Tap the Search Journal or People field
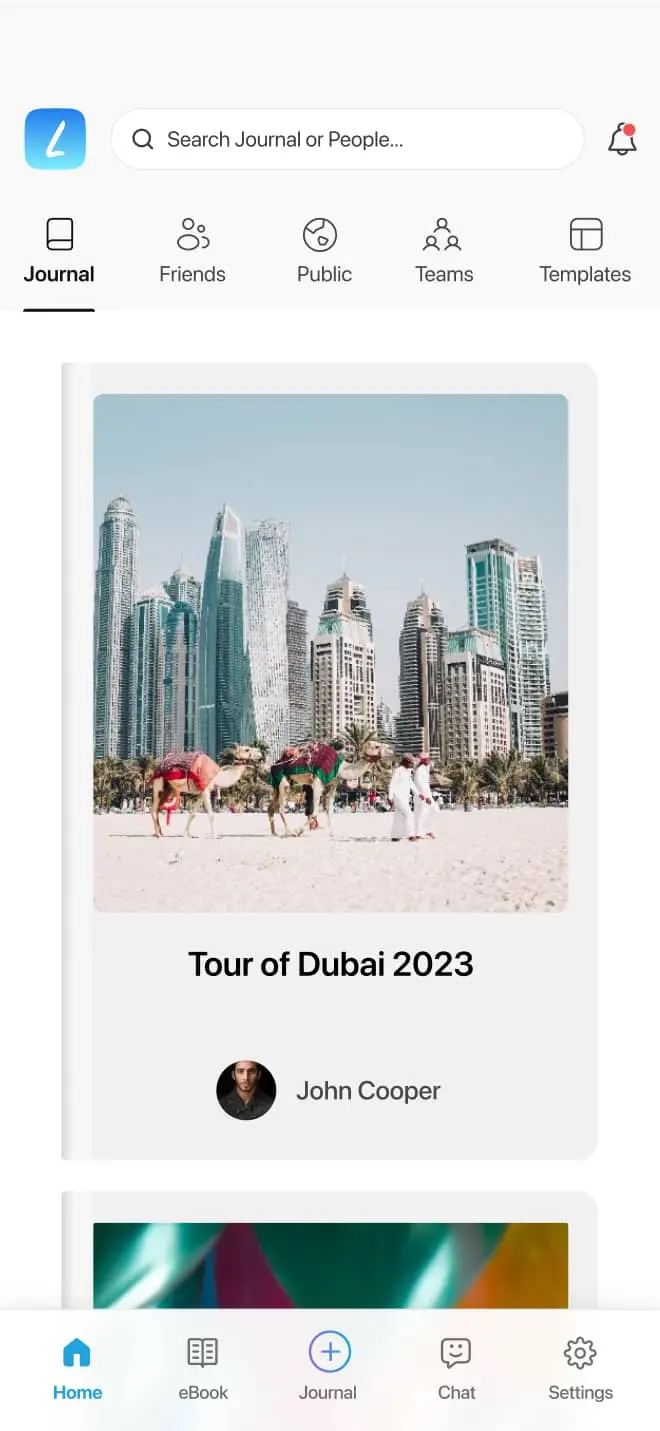The height and width of the screenshot is (1431, 660). 347,139
